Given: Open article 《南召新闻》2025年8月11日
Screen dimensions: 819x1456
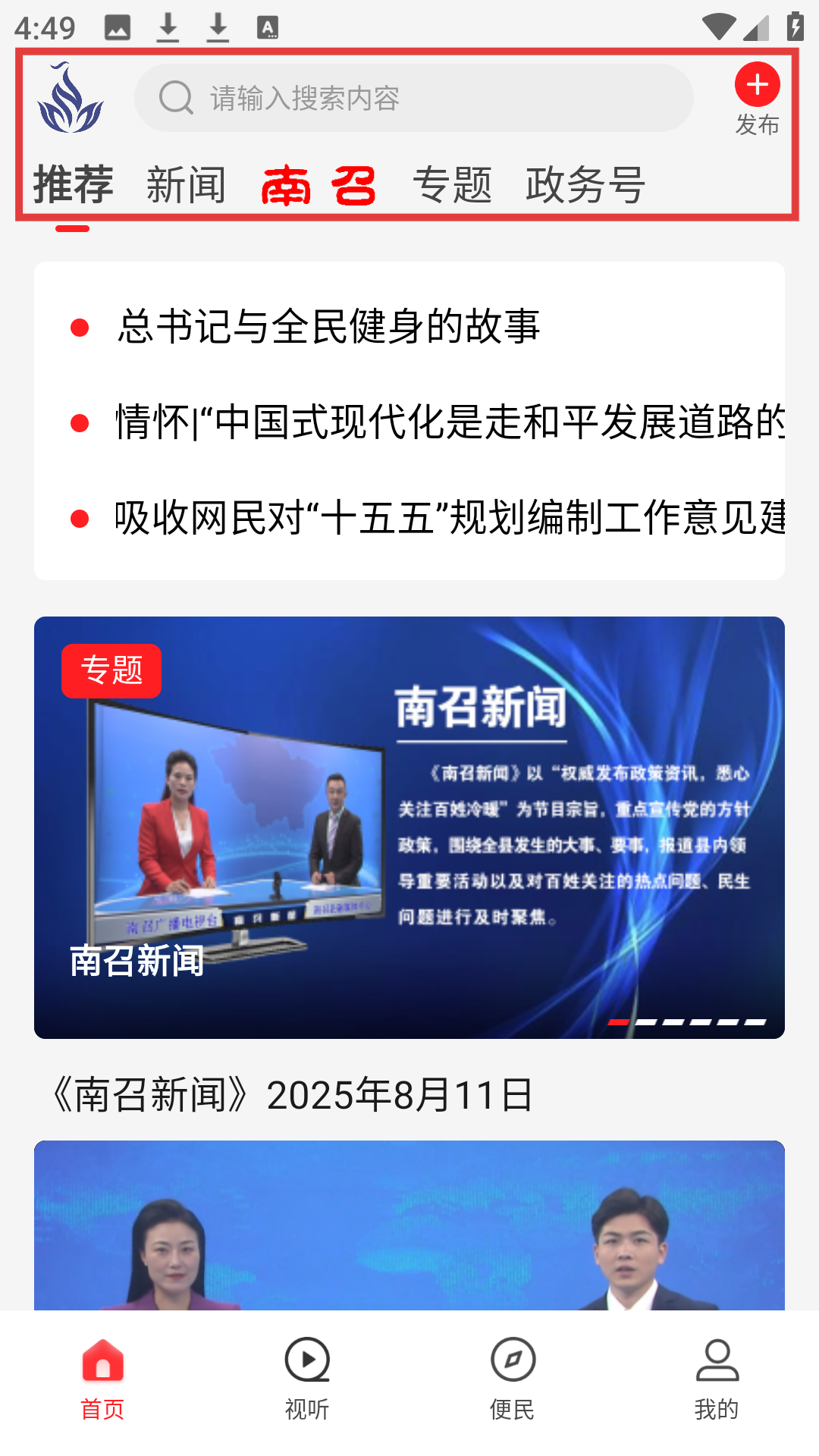Looking at the screenshot, I should coord(290,1095).
